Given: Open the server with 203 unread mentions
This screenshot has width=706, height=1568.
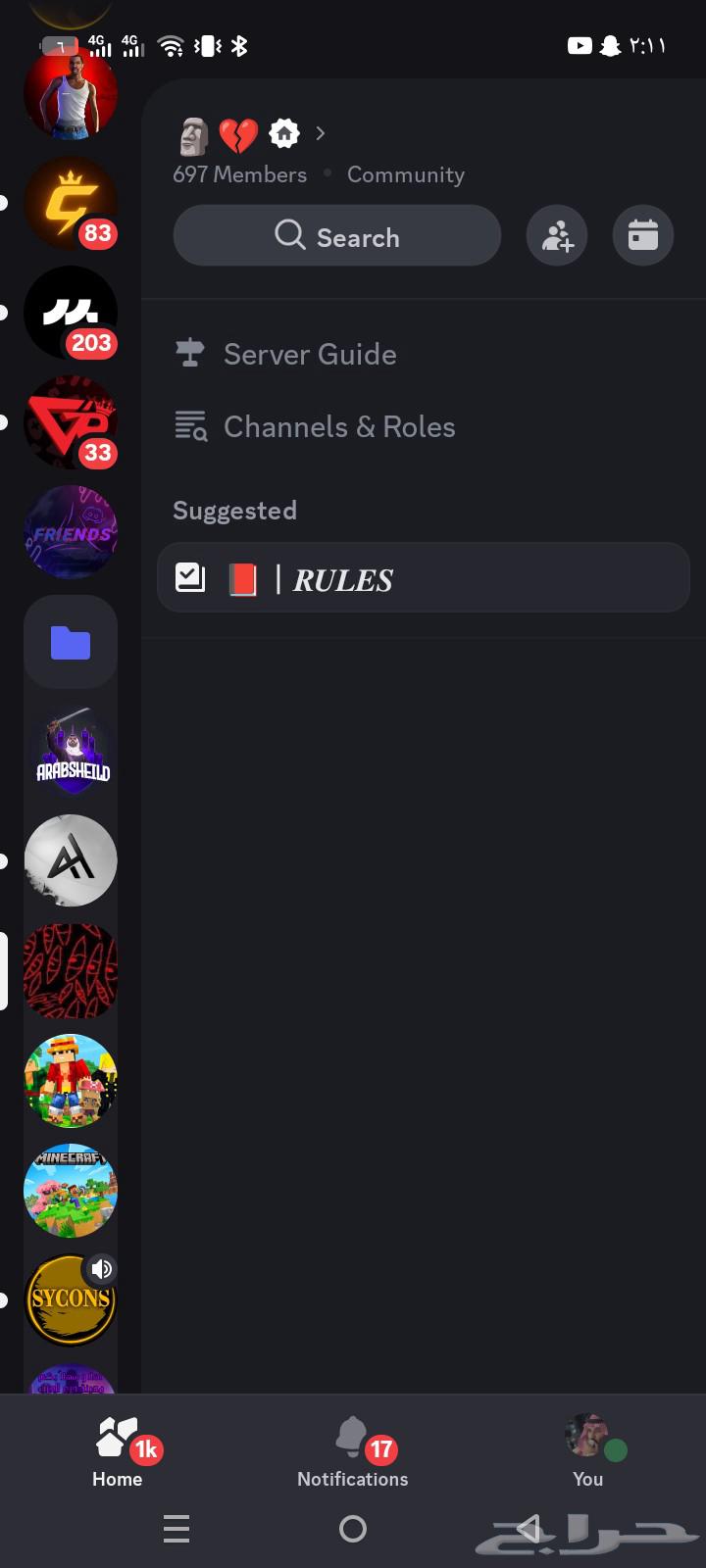Looking at the screenshot, I should click(70, 313).
